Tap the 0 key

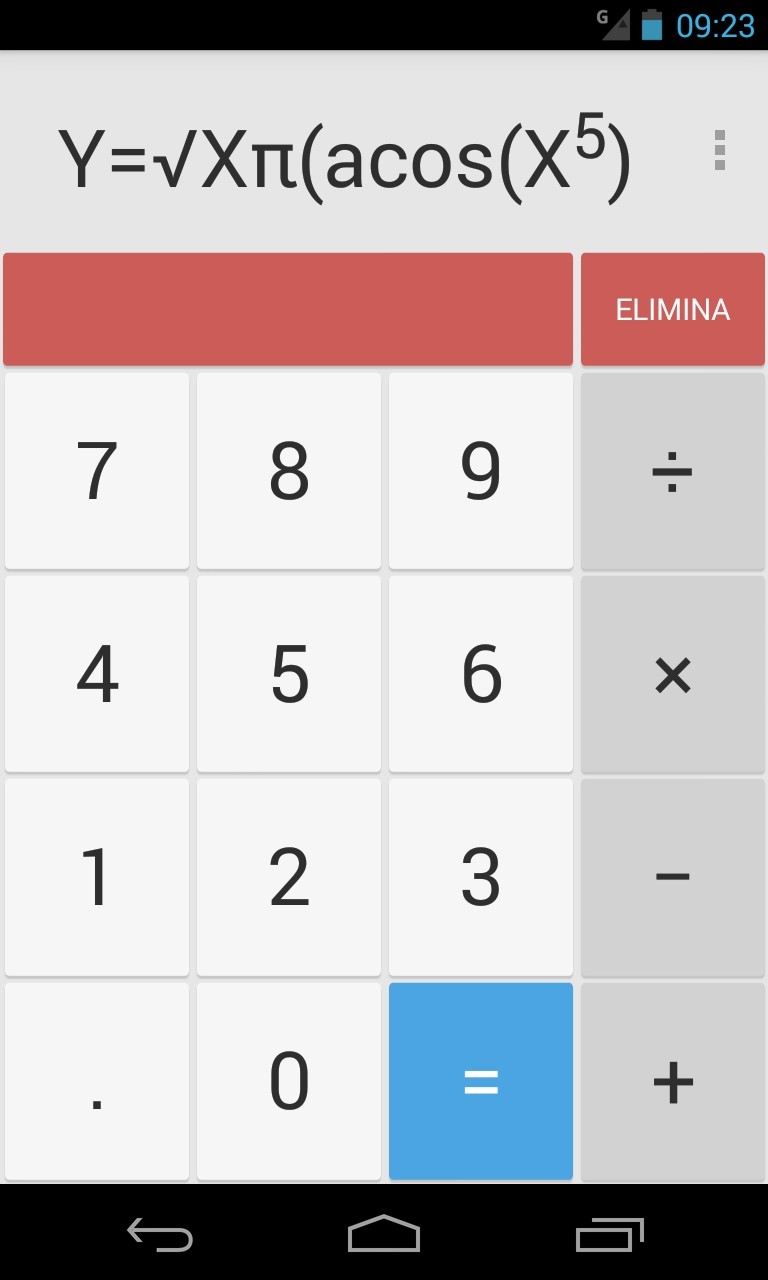coord(289,1081)
